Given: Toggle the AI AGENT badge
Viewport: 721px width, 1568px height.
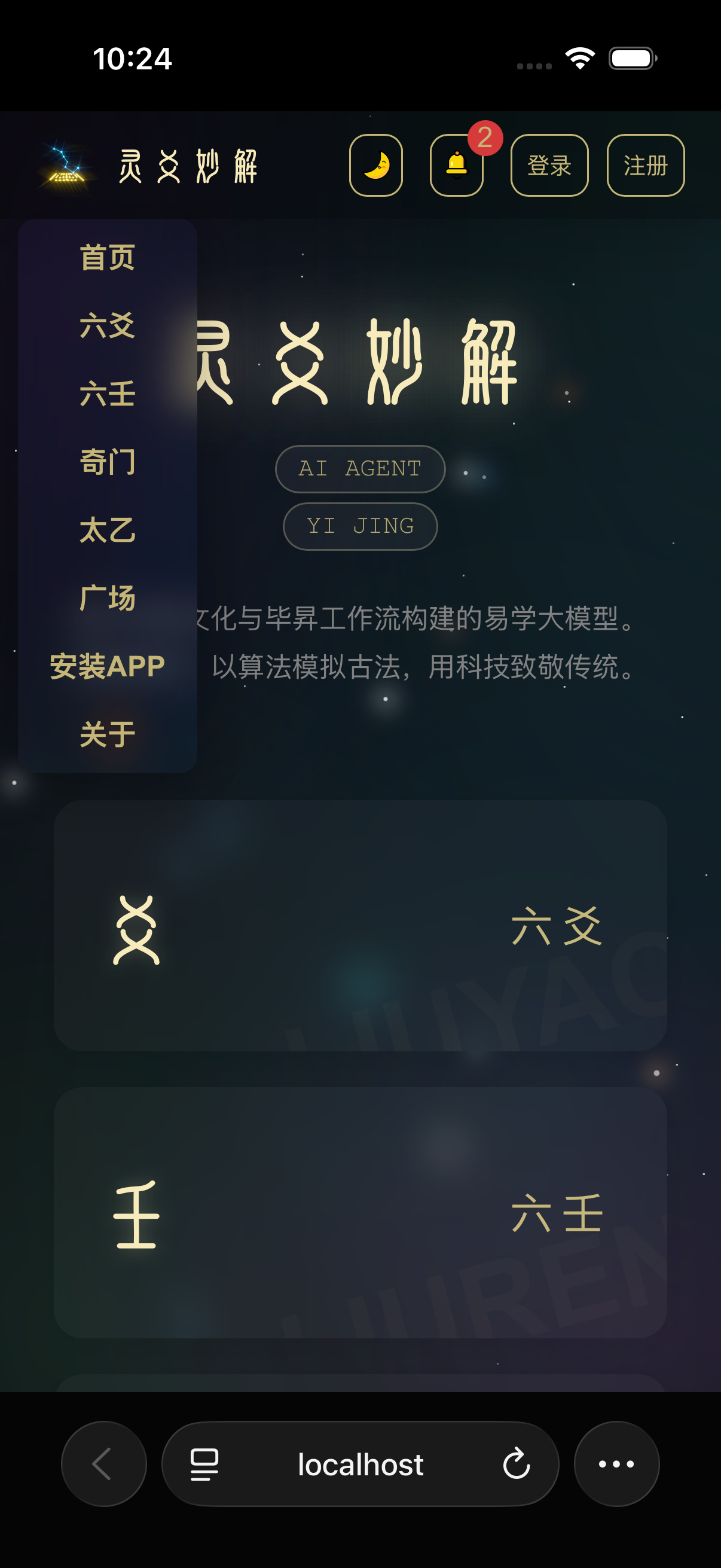Looking at the screenshot, I should (360, 468).
